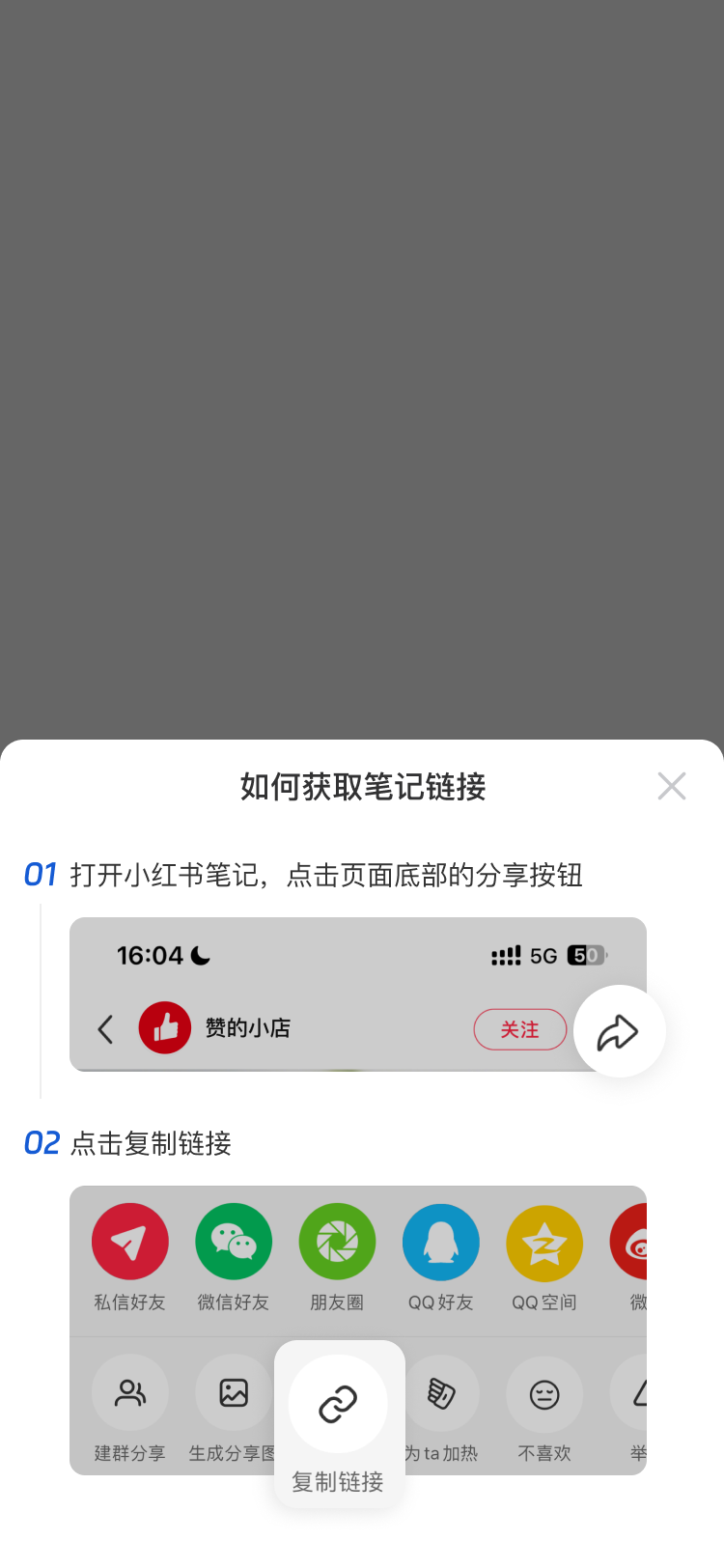Open 生成分享图 via the image icon

(x=233, y=1393)
